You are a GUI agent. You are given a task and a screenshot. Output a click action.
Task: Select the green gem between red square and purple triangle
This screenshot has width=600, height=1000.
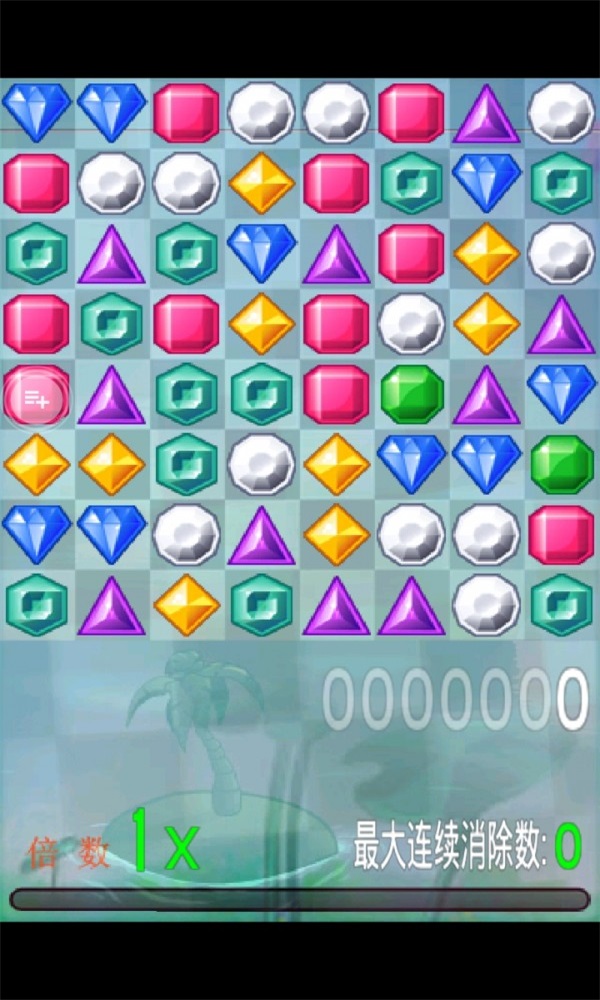click(x=412, y=393)
